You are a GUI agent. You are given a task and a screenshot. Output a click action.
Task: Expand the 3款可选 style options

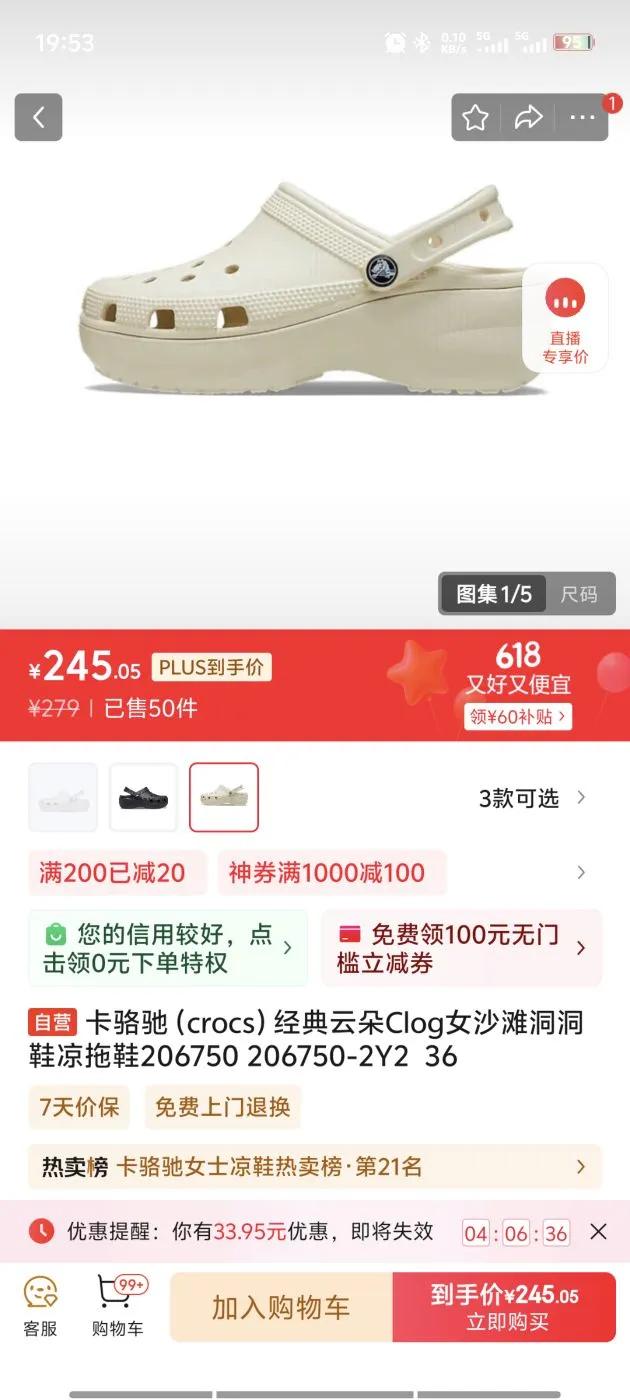532,798
